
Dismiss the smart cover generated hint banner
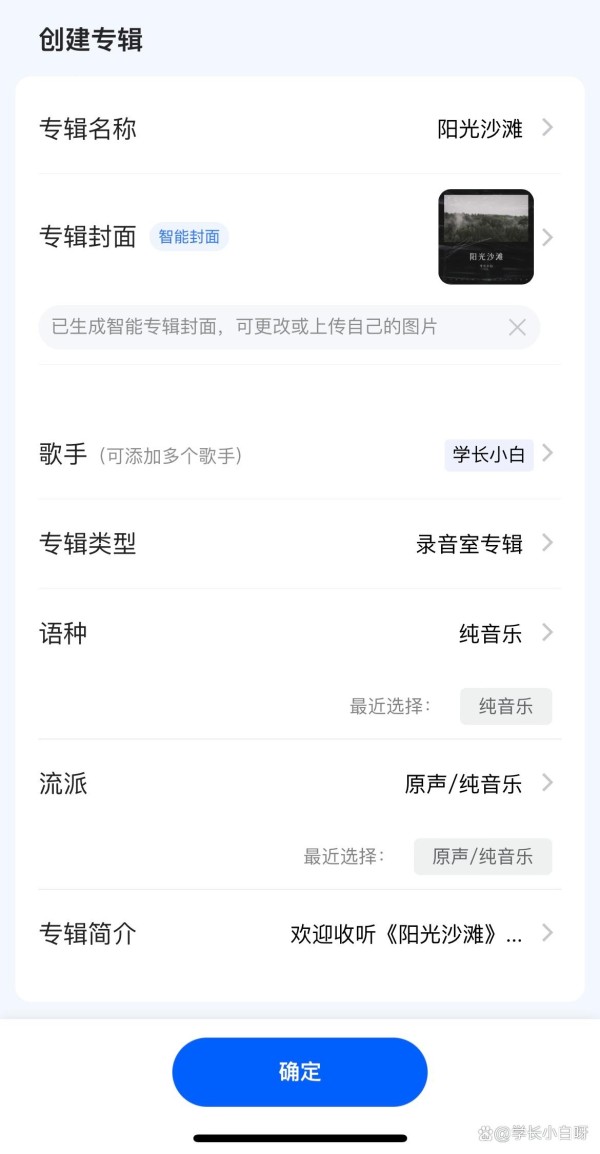[x=518, y=328]
